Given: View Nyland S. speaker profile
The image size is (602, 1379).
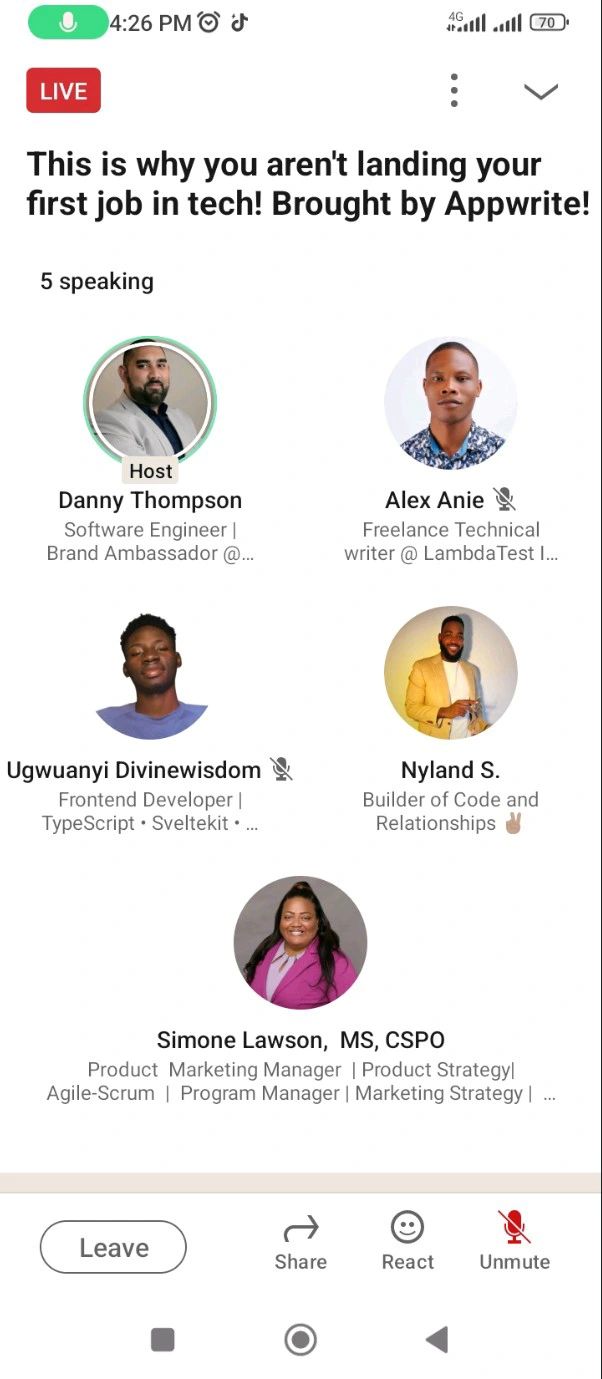Looking at the screenshot, I should pos(450,673).
